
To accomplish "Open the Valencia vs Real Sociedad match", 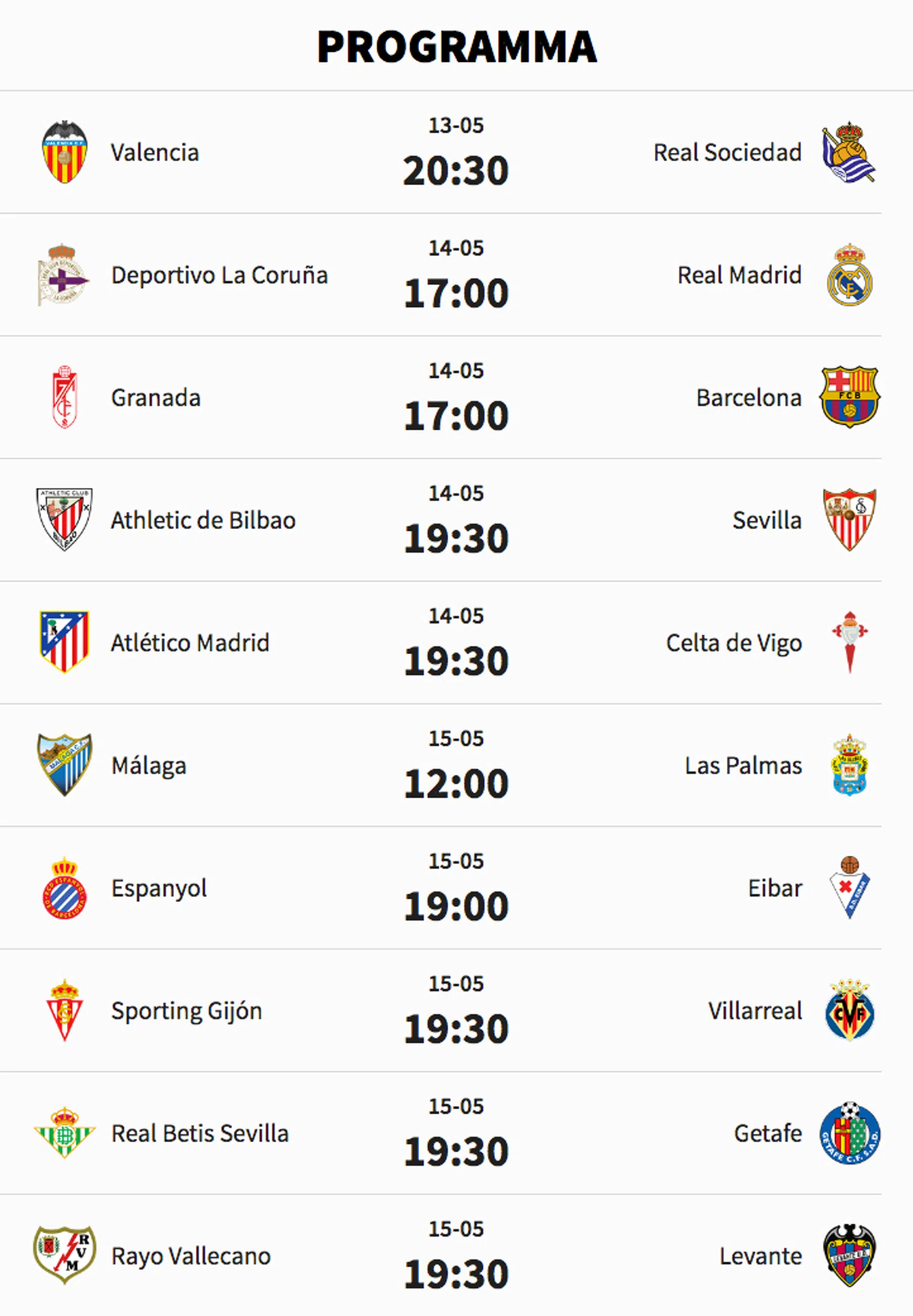I will [x=456, y=153].
